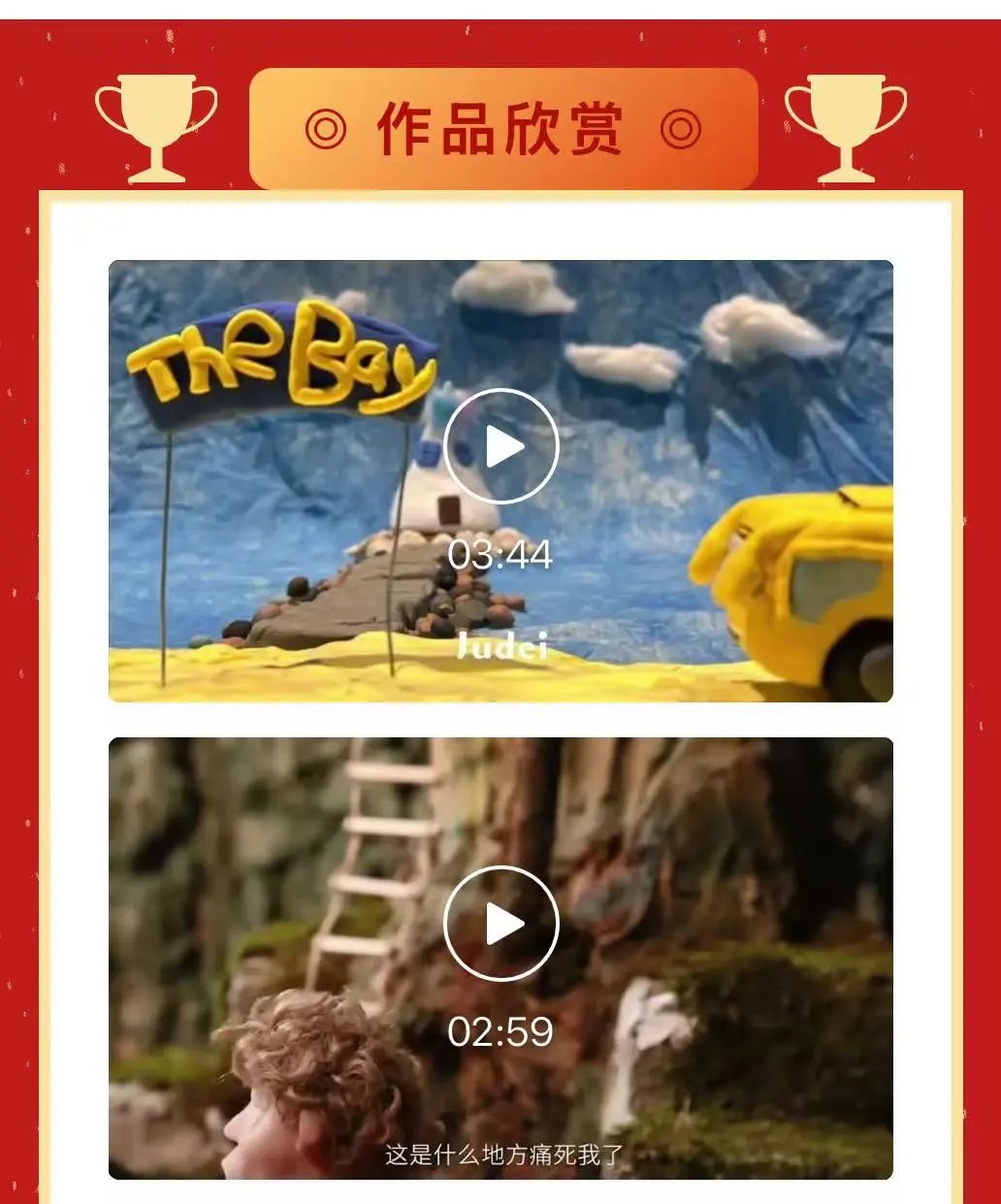Play the 02:59 video with the ladder
The image size is (1001, 1204).
[x=500, y=924]
